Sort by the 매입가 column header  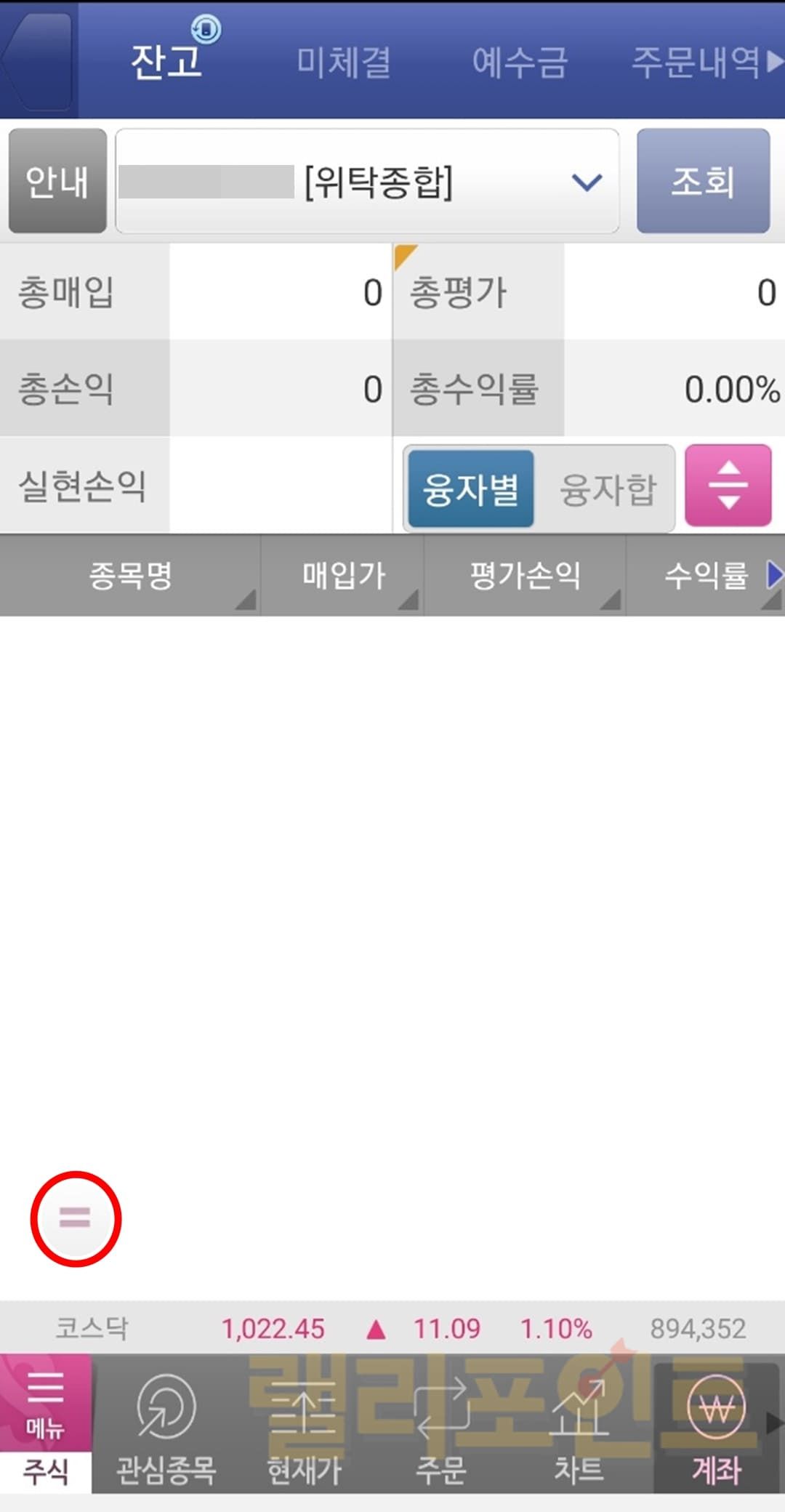point(343,576)
